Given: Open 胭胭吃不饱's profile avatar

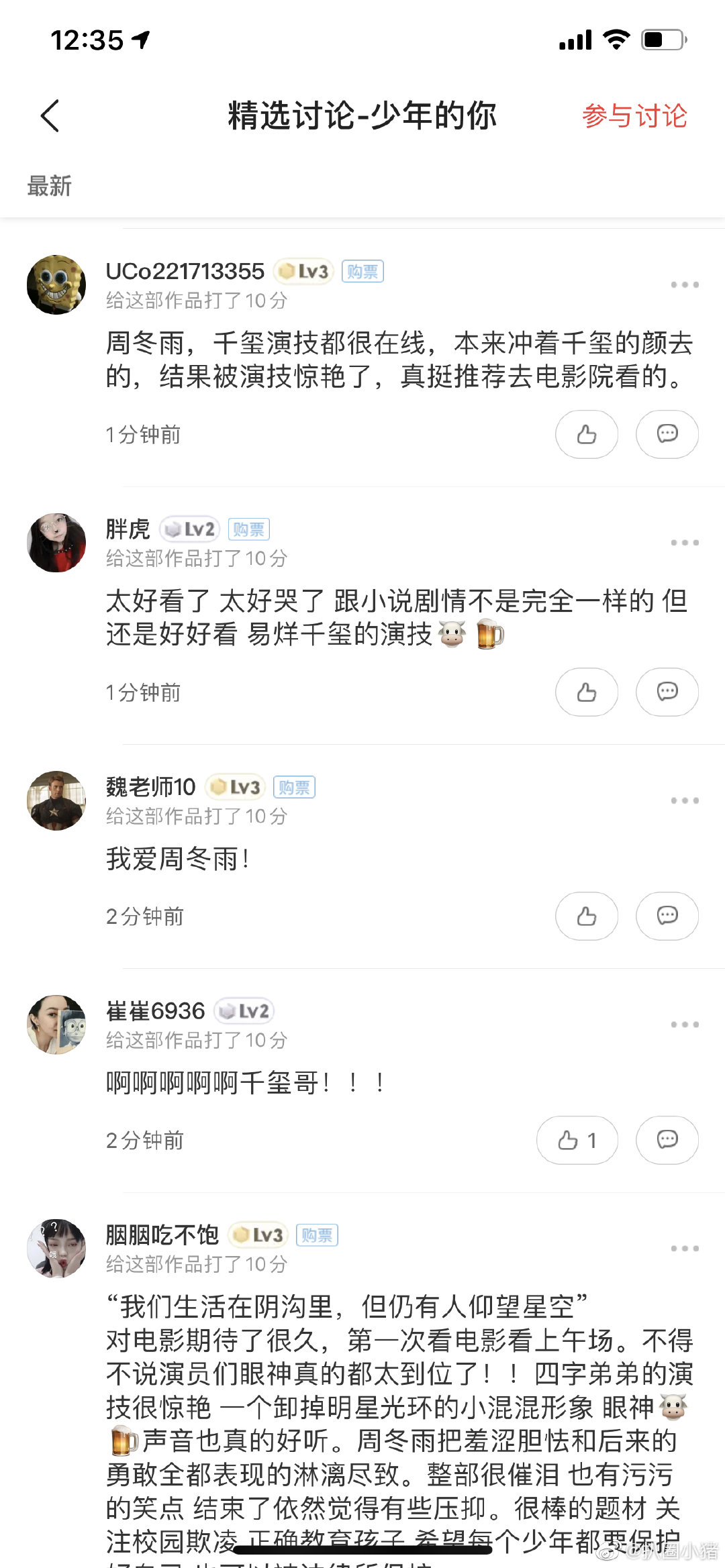Looking at the screenshot, I should [x=56, y=1248].
